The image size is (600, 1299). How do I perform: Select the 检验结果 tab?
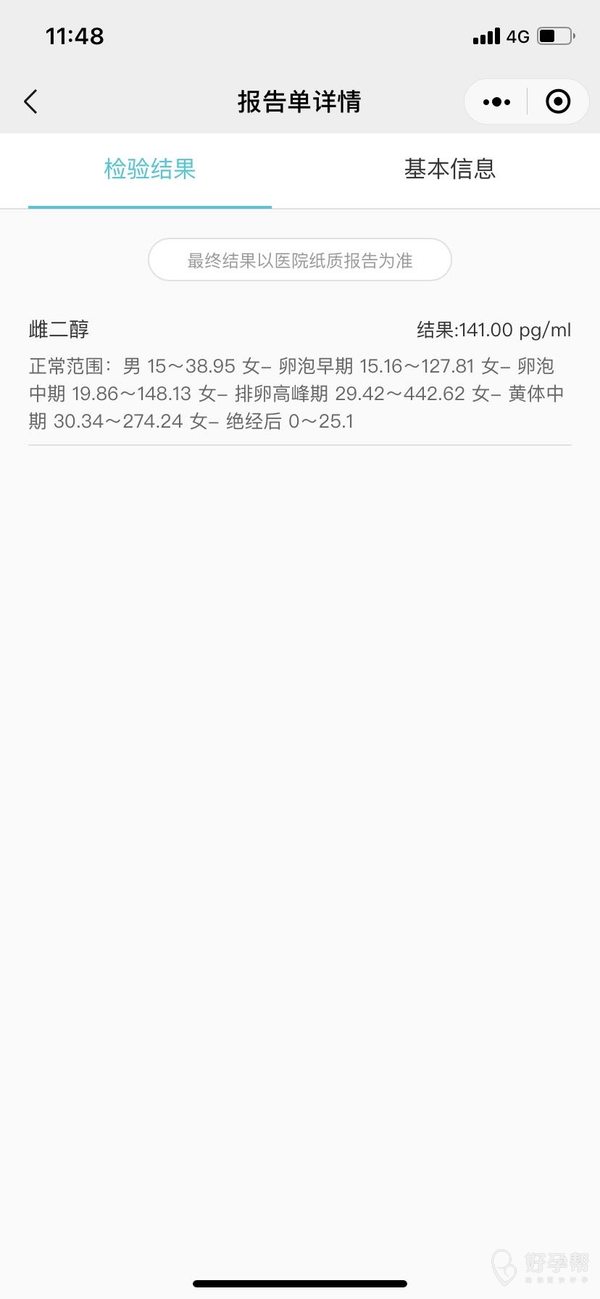[x=150, y=169]
